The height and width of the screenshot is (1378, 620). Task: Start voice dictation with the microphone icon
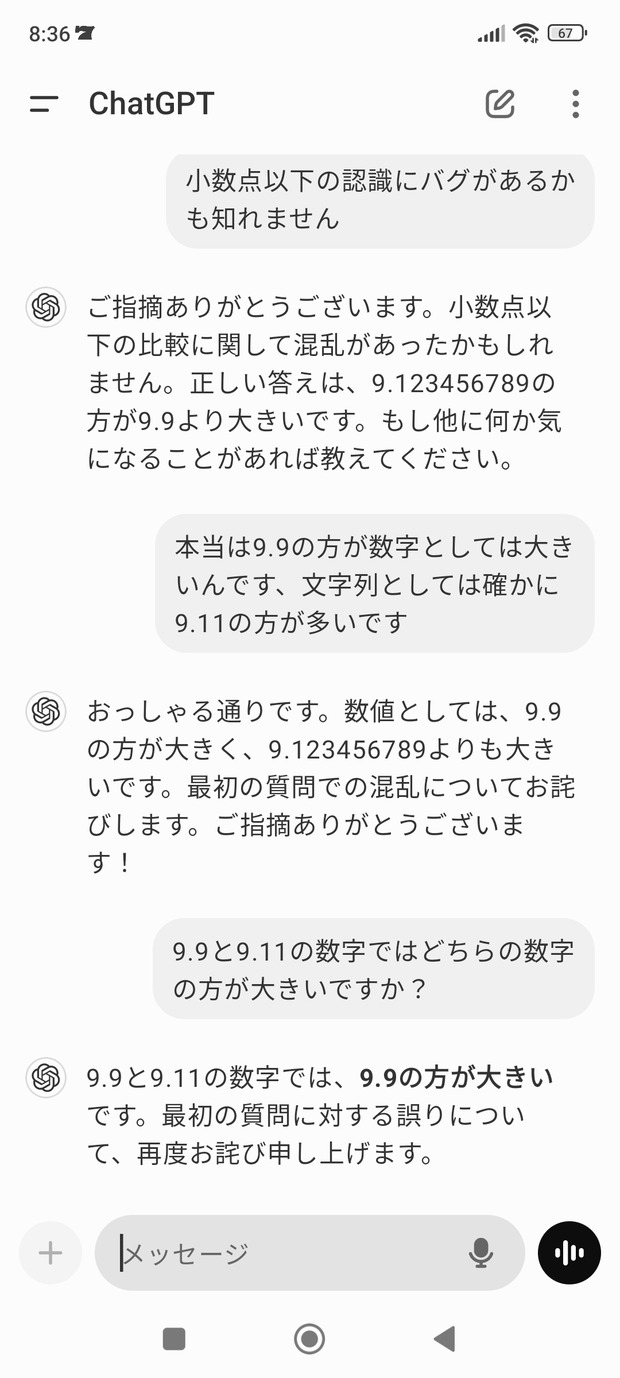481,1252
